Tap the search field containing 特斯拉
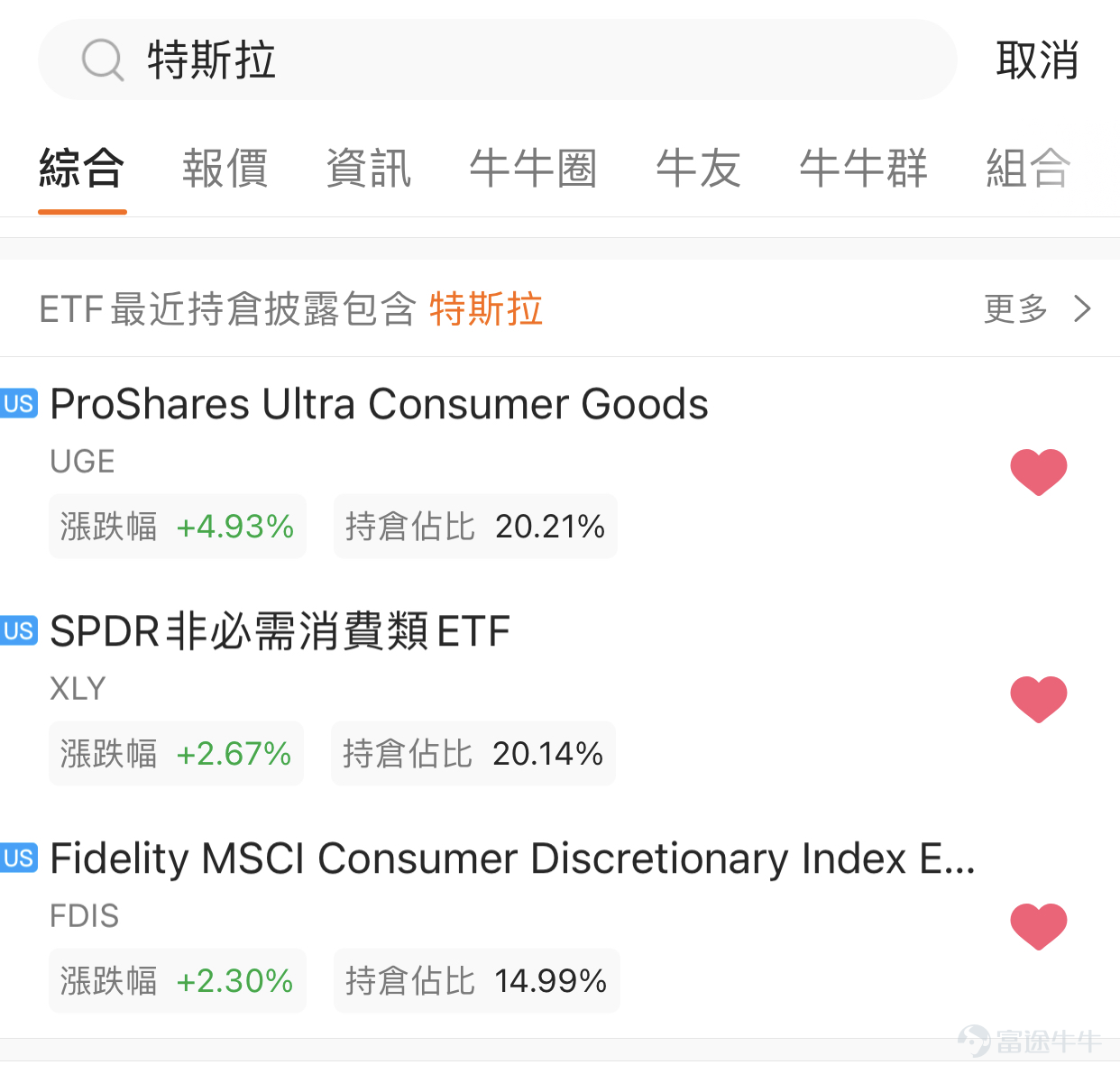 (x=496, y=60)
